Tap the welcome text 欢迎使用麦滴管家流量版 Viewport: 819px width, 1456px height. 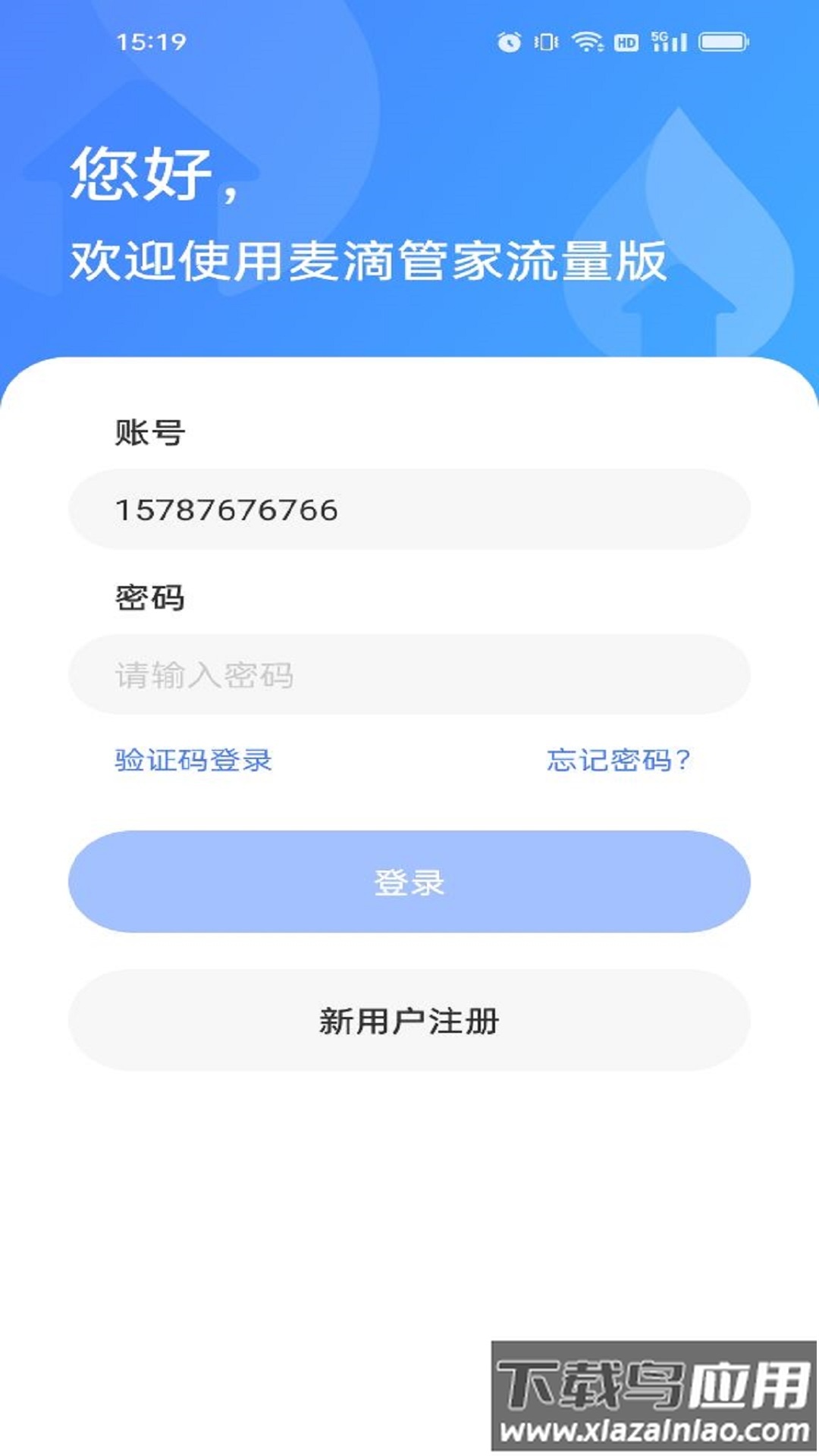pyautogui.click(x=369, y=260)
